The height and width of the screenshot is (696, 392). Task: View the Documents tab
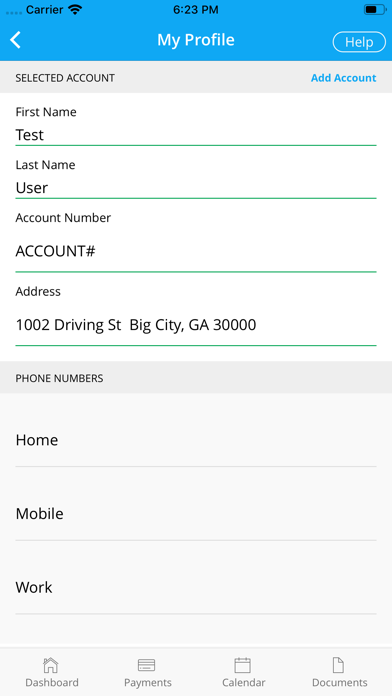[x=339, y=672]
